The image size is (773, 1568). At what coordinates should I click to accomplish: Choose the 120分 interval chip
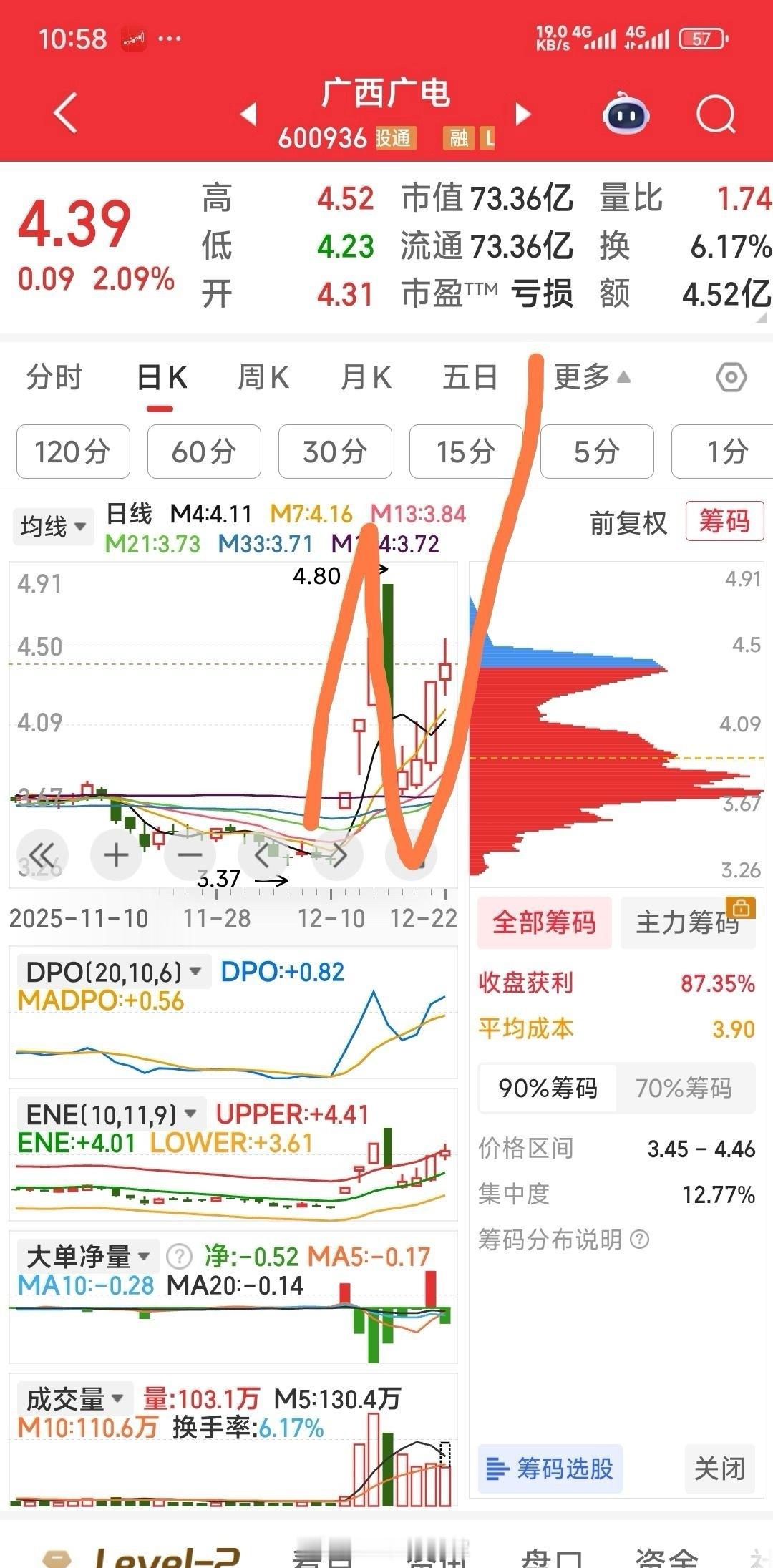click(x=73, y=452)
